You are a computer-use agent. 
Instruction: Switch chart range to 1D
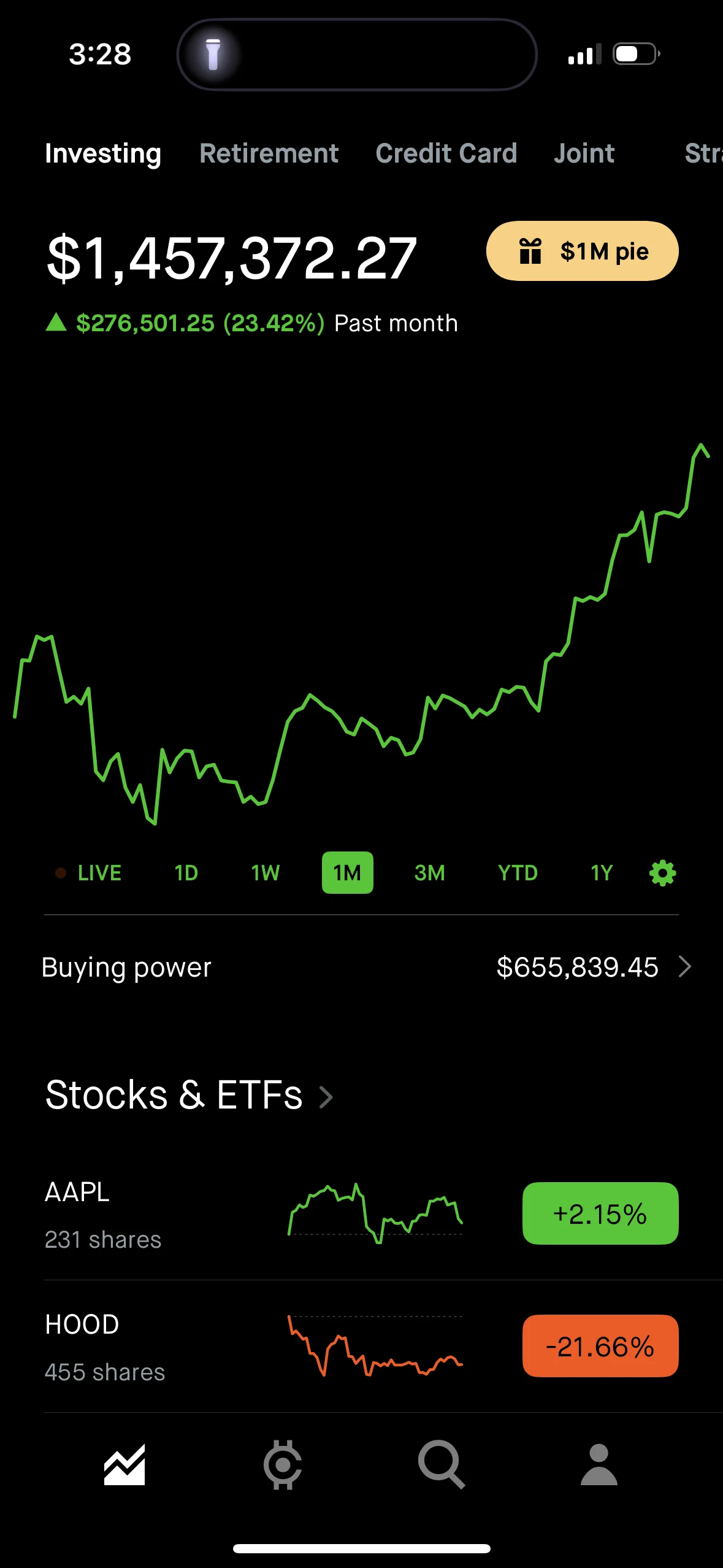(x=186, y=872)
